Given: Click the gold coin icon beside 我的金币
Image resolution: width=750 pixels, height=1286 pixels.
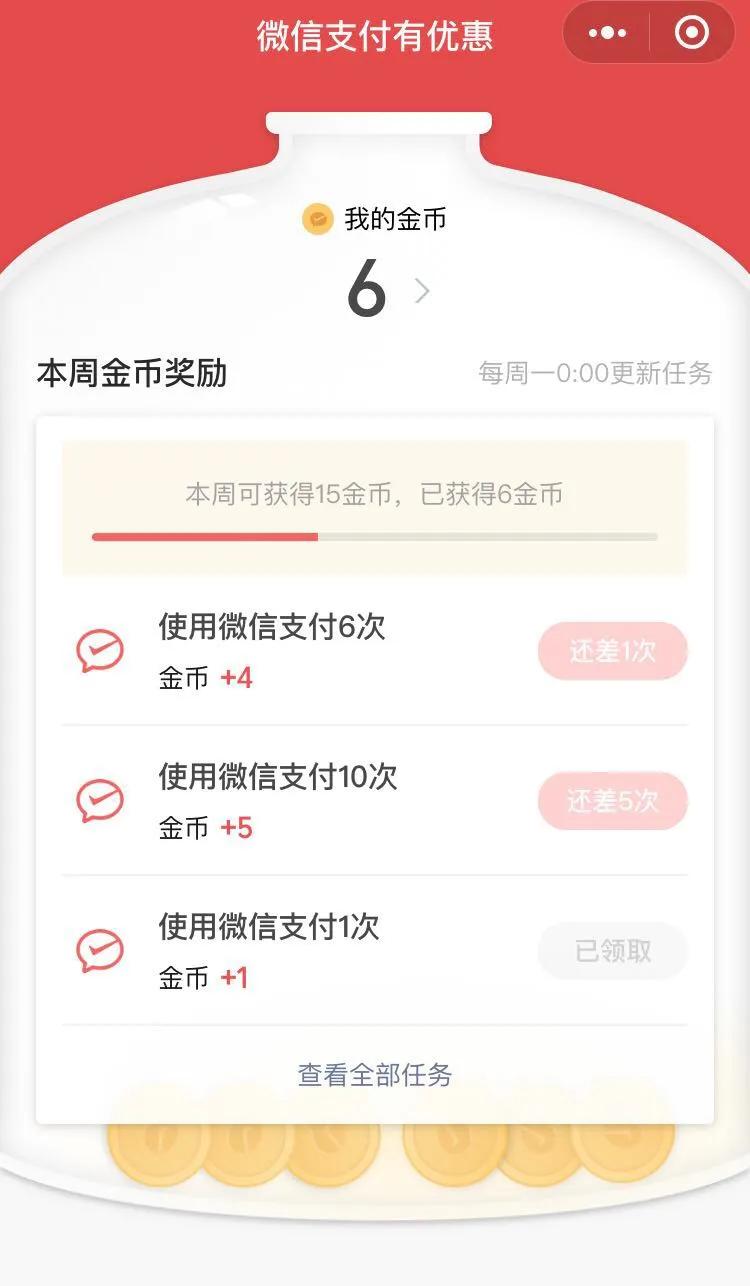Looking at the screenshot, I should click(x=318, y=219).
